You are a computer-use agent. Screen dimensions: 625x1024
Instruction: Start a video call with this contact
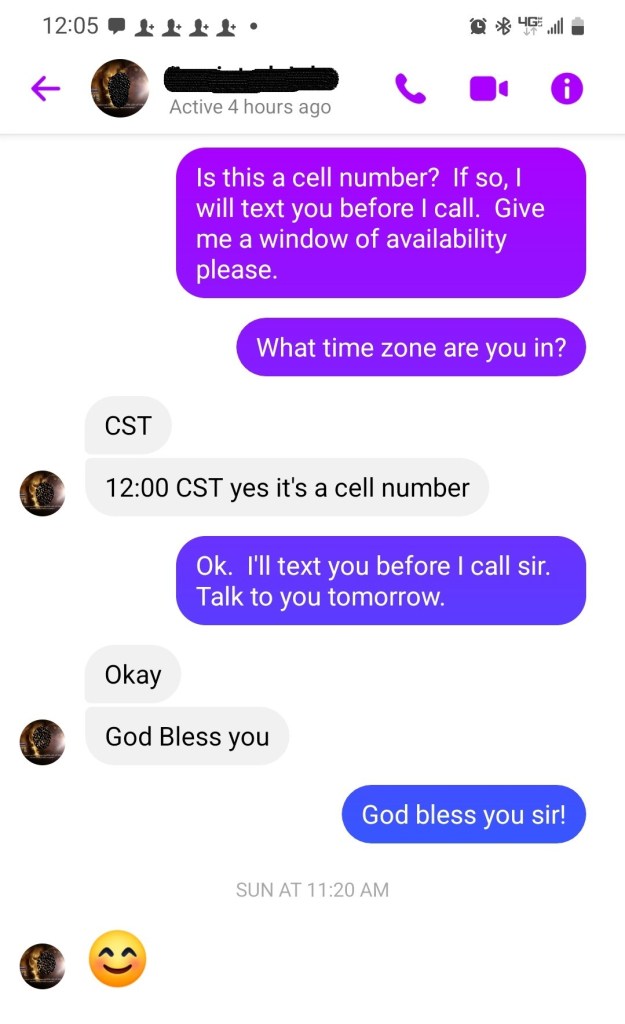tap(488, 89)
